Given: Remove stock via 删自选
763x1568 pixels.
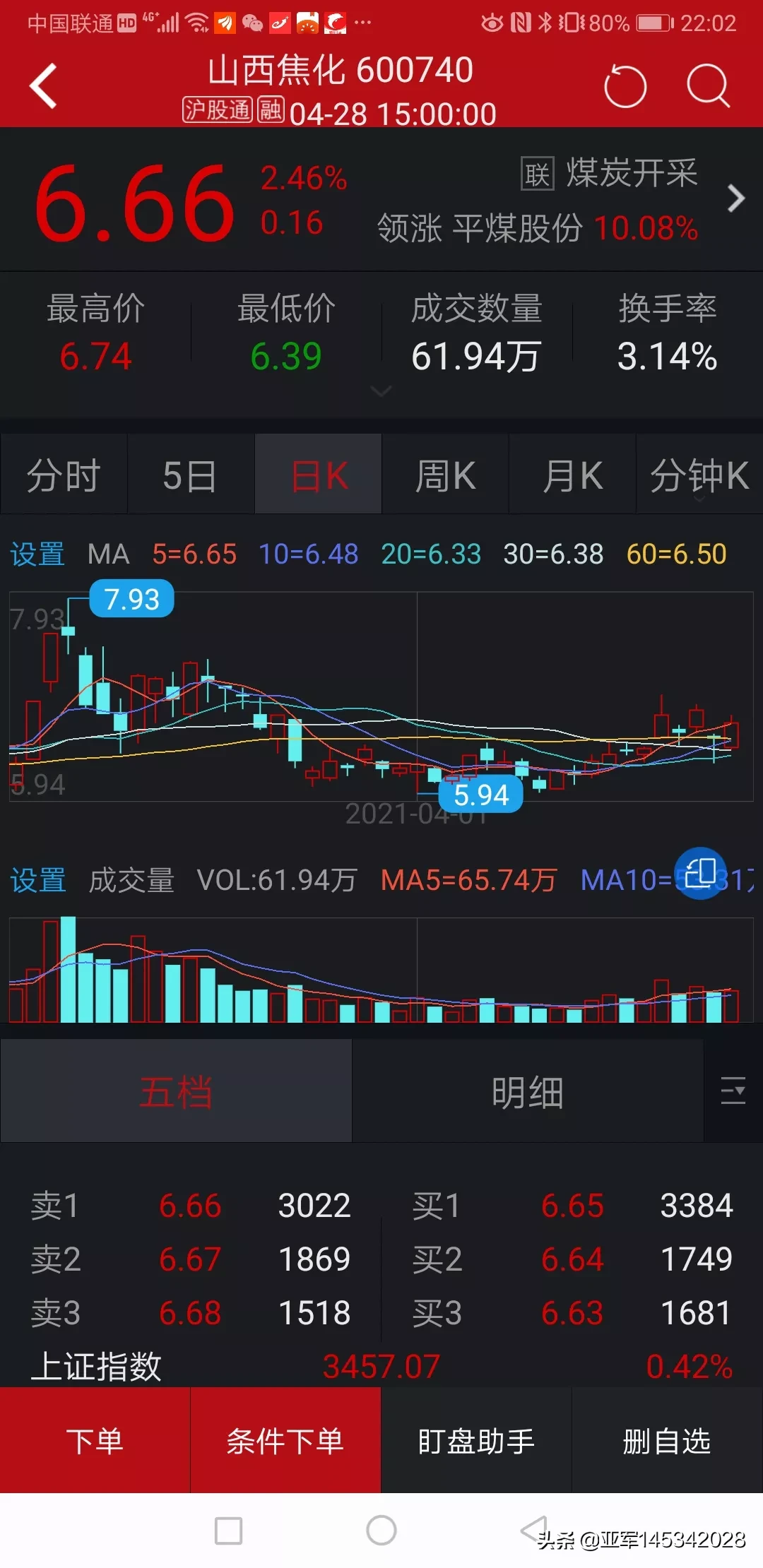Looking at the screenshot, I should pos(667,1441).
